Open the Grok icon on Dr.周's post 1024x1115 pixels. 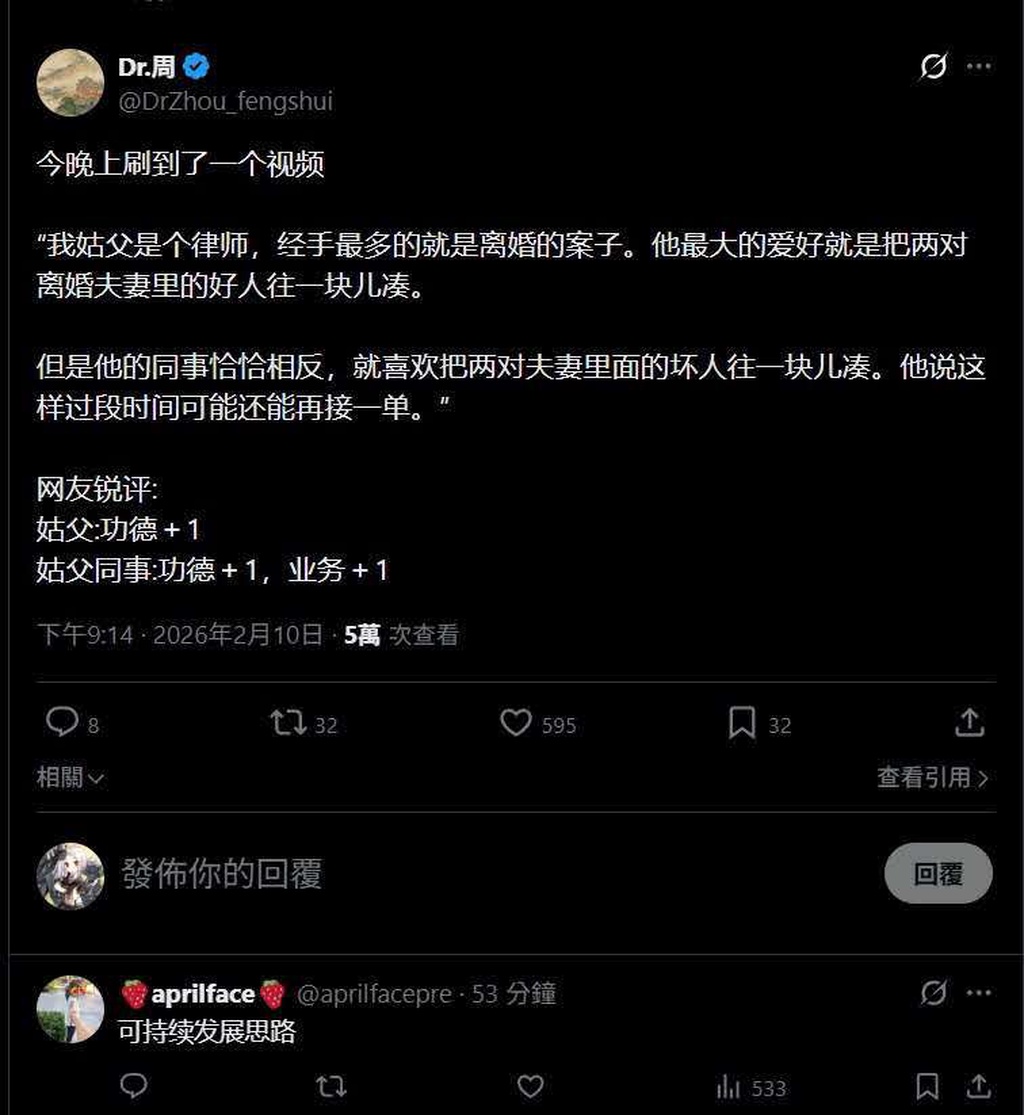coord(933,68)
